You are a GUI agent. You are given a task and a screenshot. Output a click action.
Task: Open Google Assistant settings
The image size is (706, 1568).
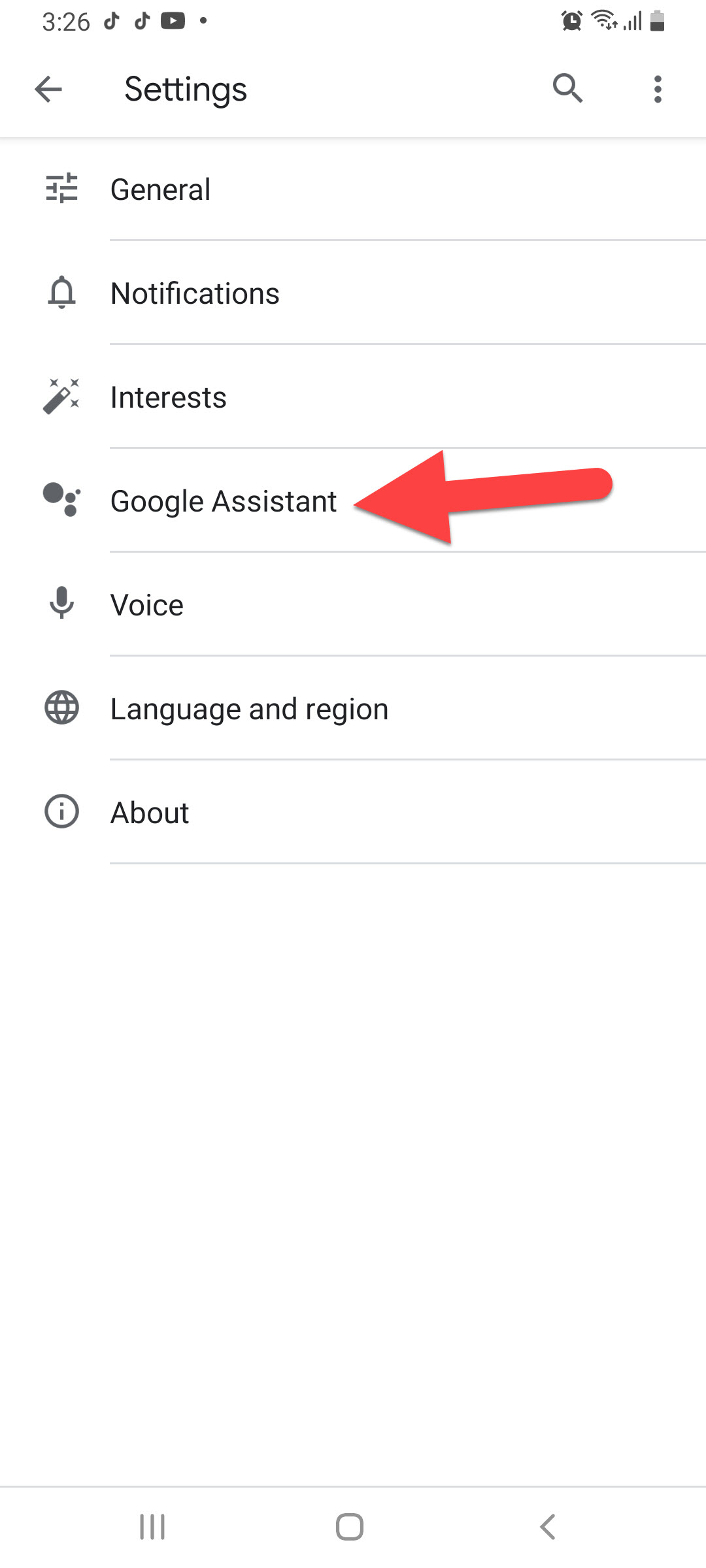pos(224,501)
